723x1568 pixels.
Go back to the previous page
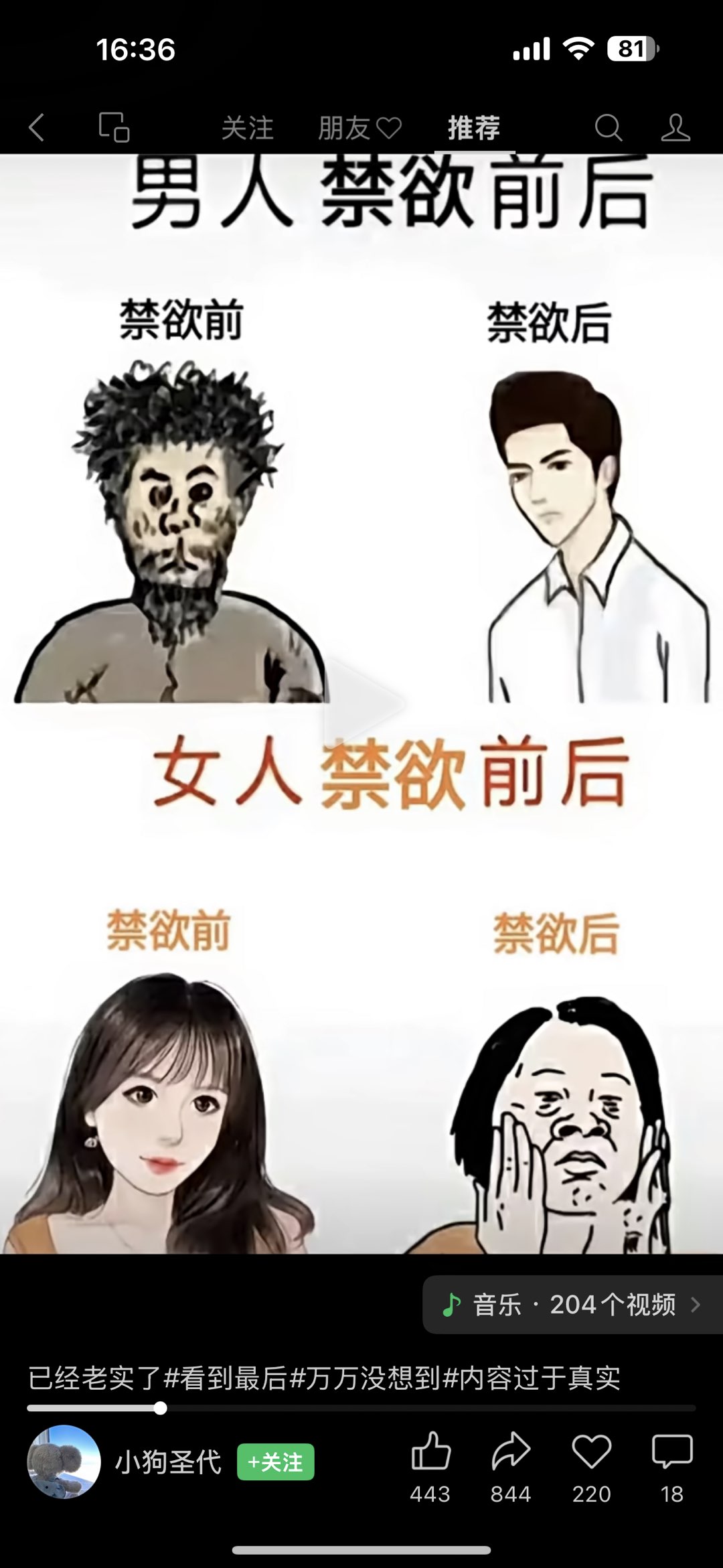(x=37, y=127)
